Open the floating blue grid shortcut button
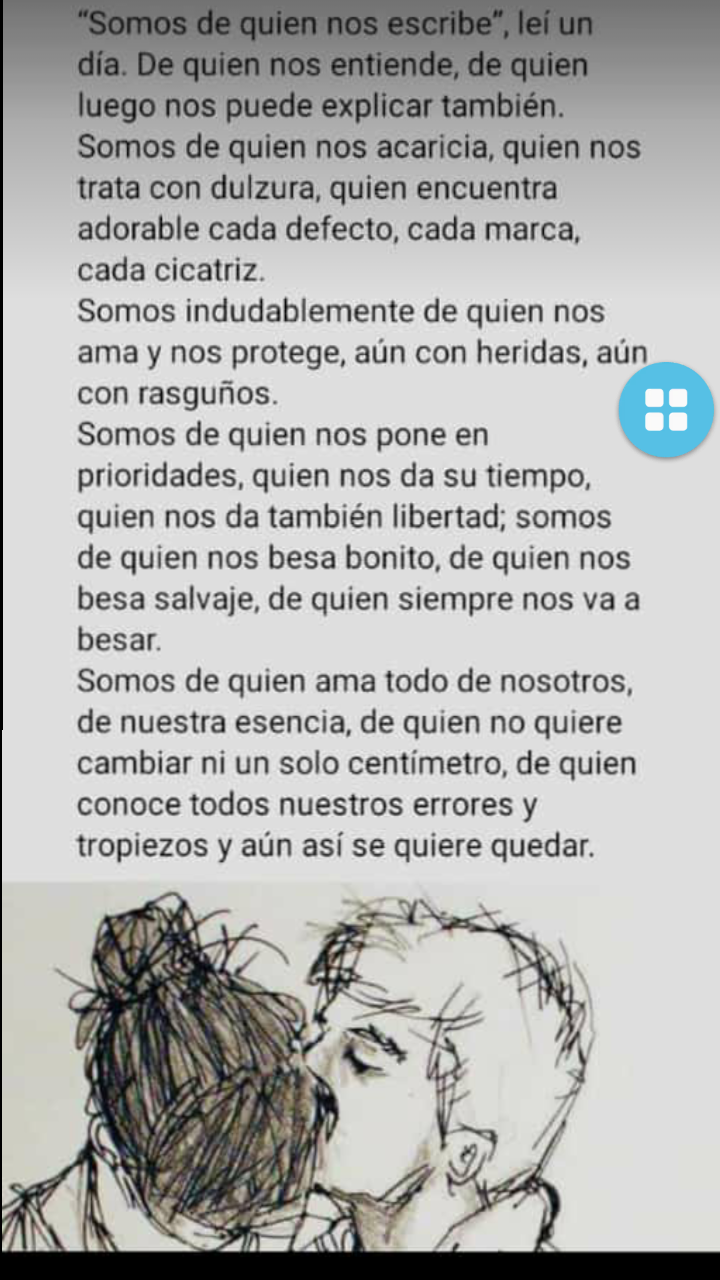 pos(666,410)
